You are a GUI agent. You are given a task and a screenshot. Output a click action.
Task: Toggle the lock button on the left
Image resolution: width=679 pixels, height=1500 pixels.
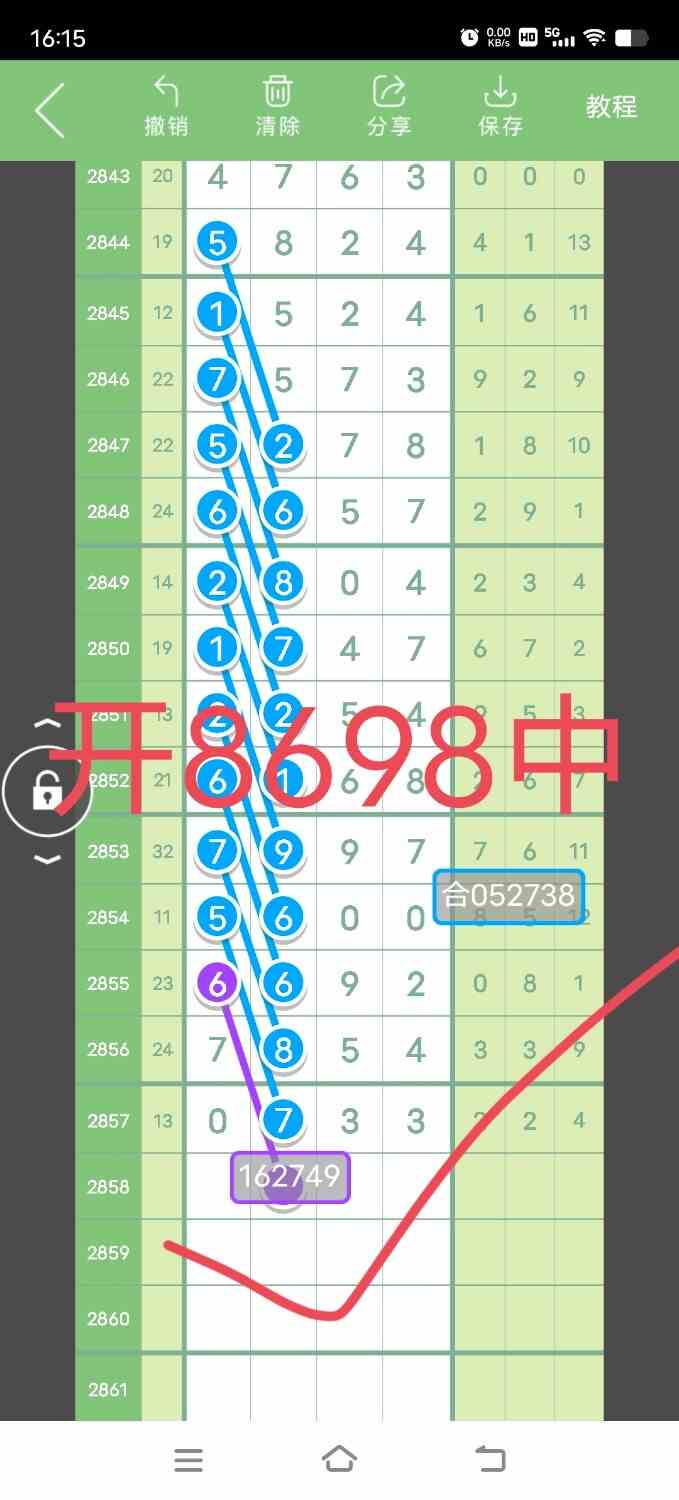46,794
